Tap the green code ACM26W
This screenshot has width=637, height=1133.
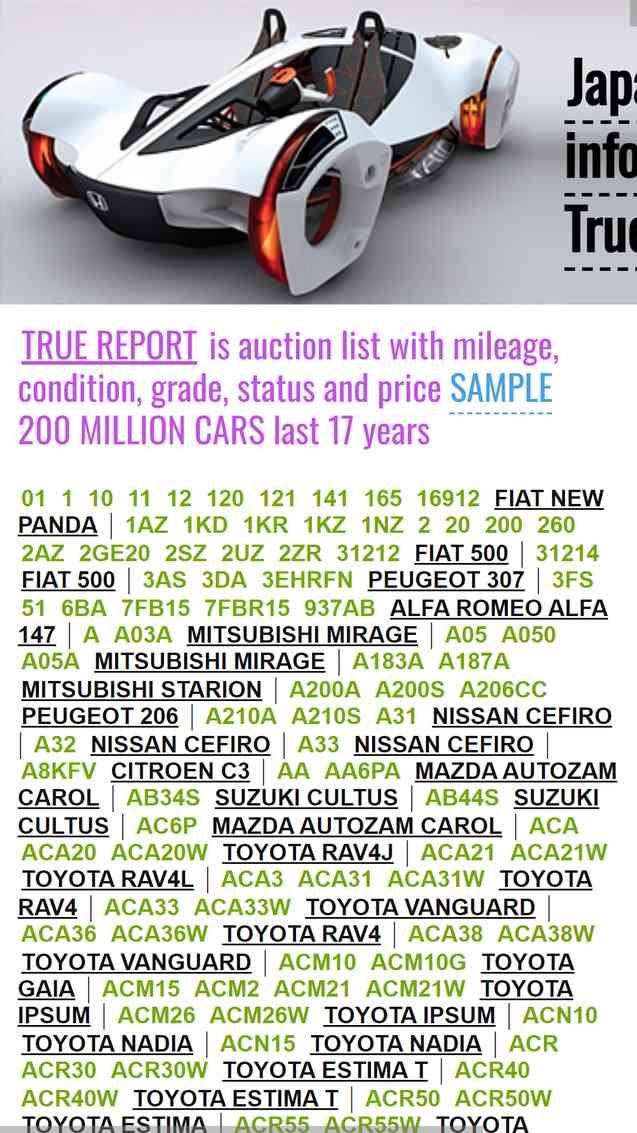point(259,1015)
